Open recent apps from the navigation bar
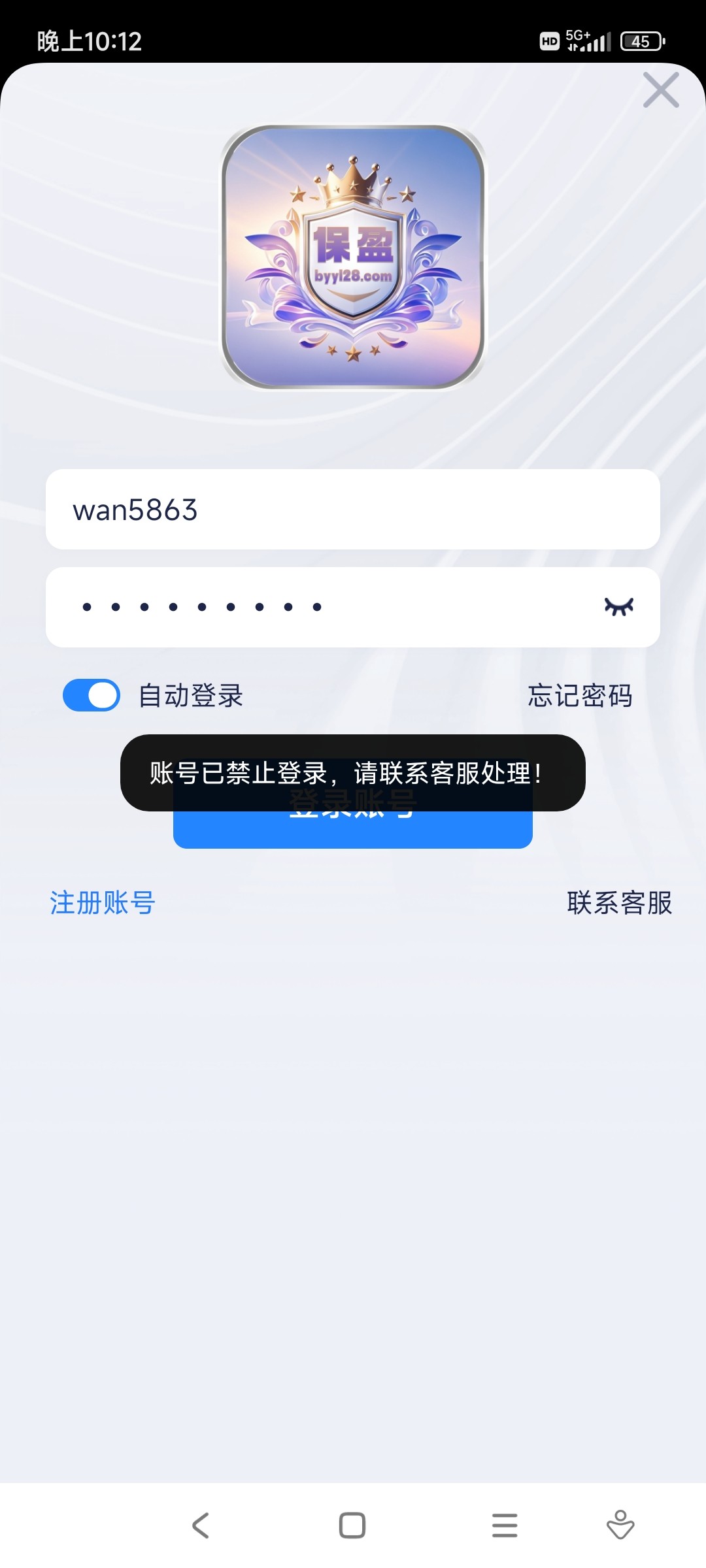The image size is (706, 1568). pos(505,1526)
